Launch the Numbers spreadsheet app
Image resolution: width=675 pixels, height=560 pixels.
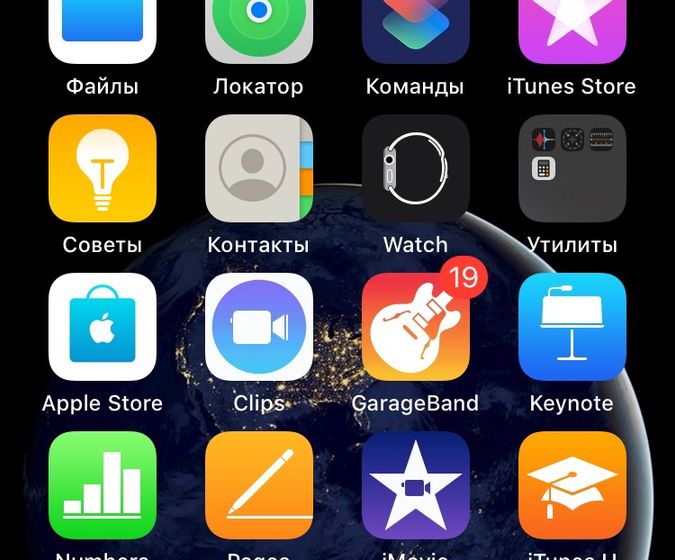(102, 485)
